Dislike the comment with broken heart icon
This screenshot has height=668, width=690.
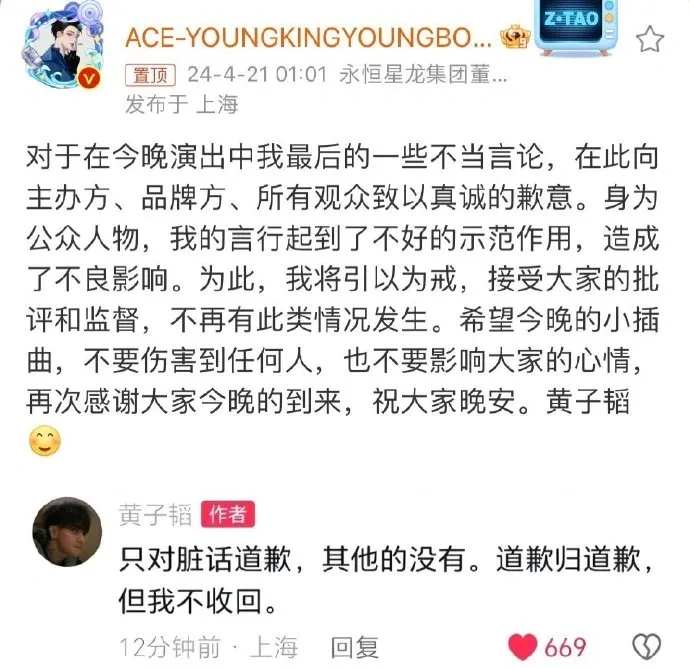point(650,646)
